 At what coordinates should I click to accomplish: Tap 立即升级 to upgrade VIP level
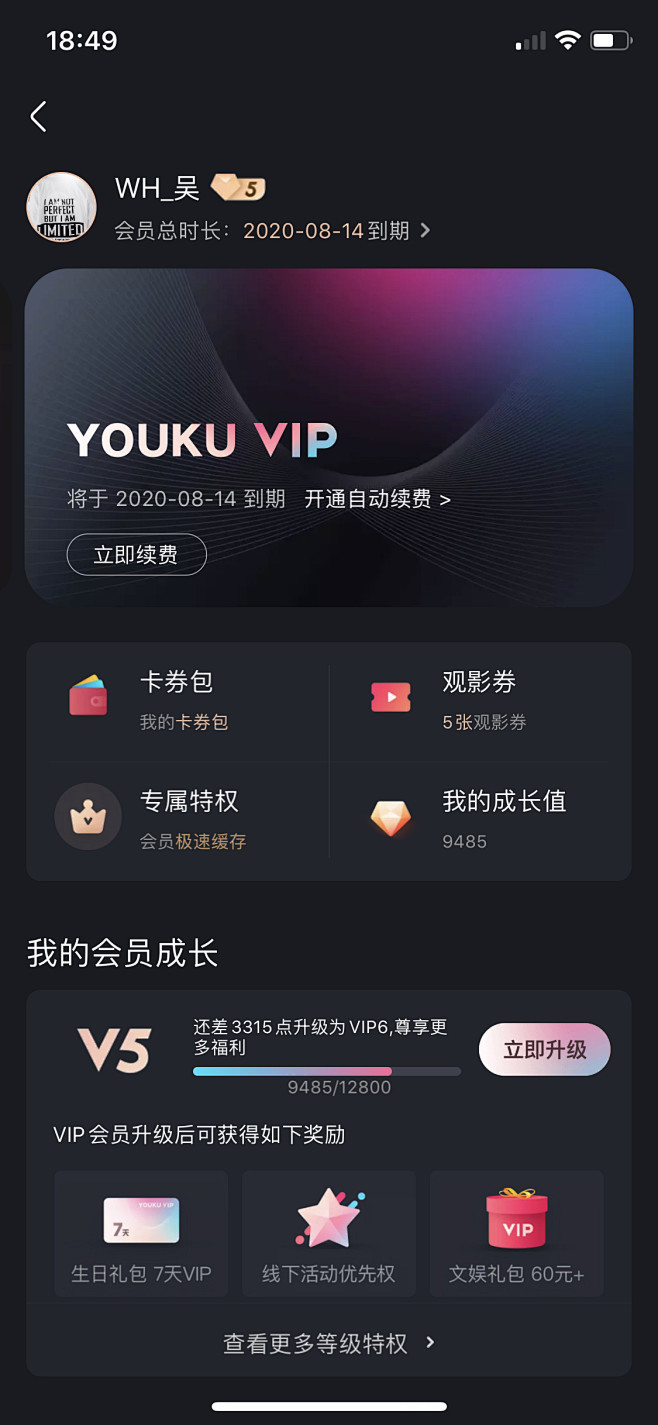(544, 1049)
